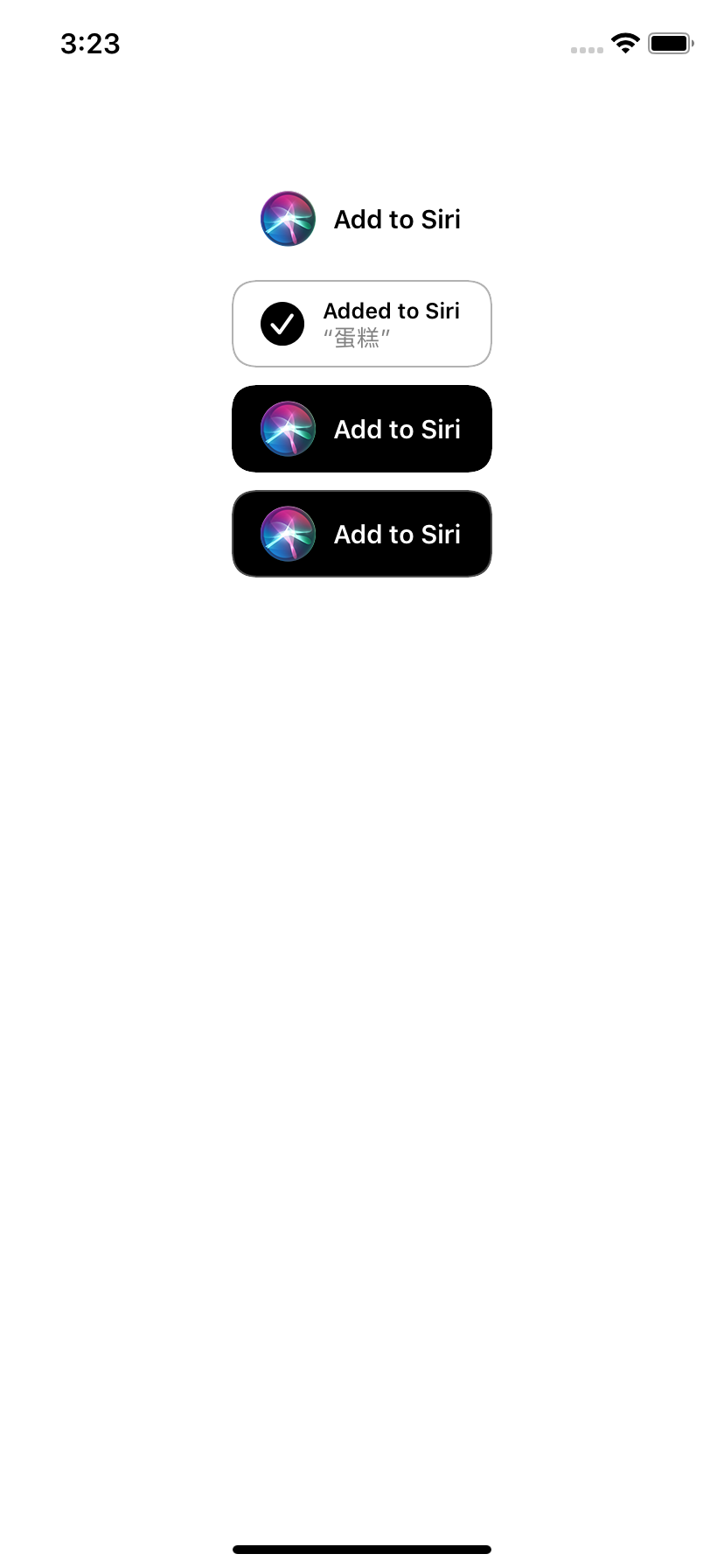Image resolution: width=724 pixels, height=1568 pixels.
Task: Tap the black outlined Add to Siri button
Action: tap(361, 534)
